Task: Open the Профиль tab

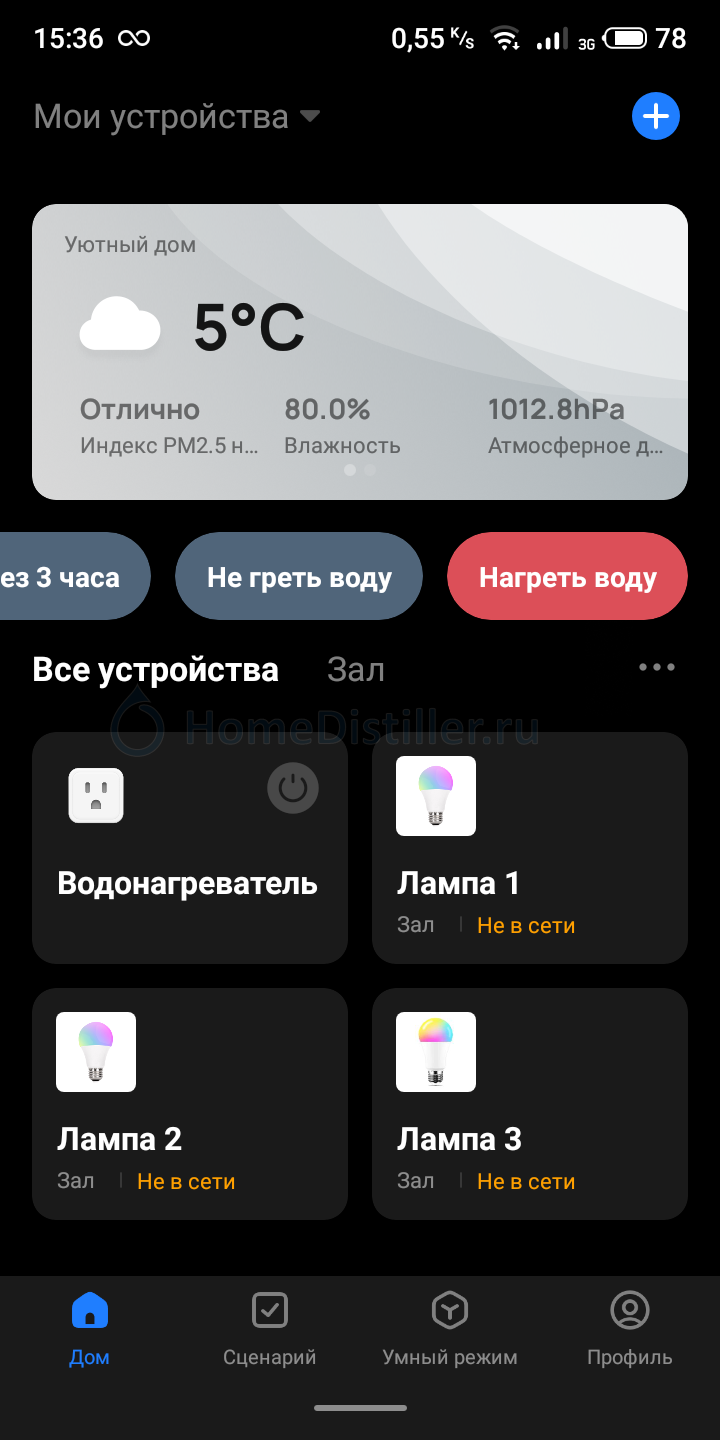Action: (630, 1330)
